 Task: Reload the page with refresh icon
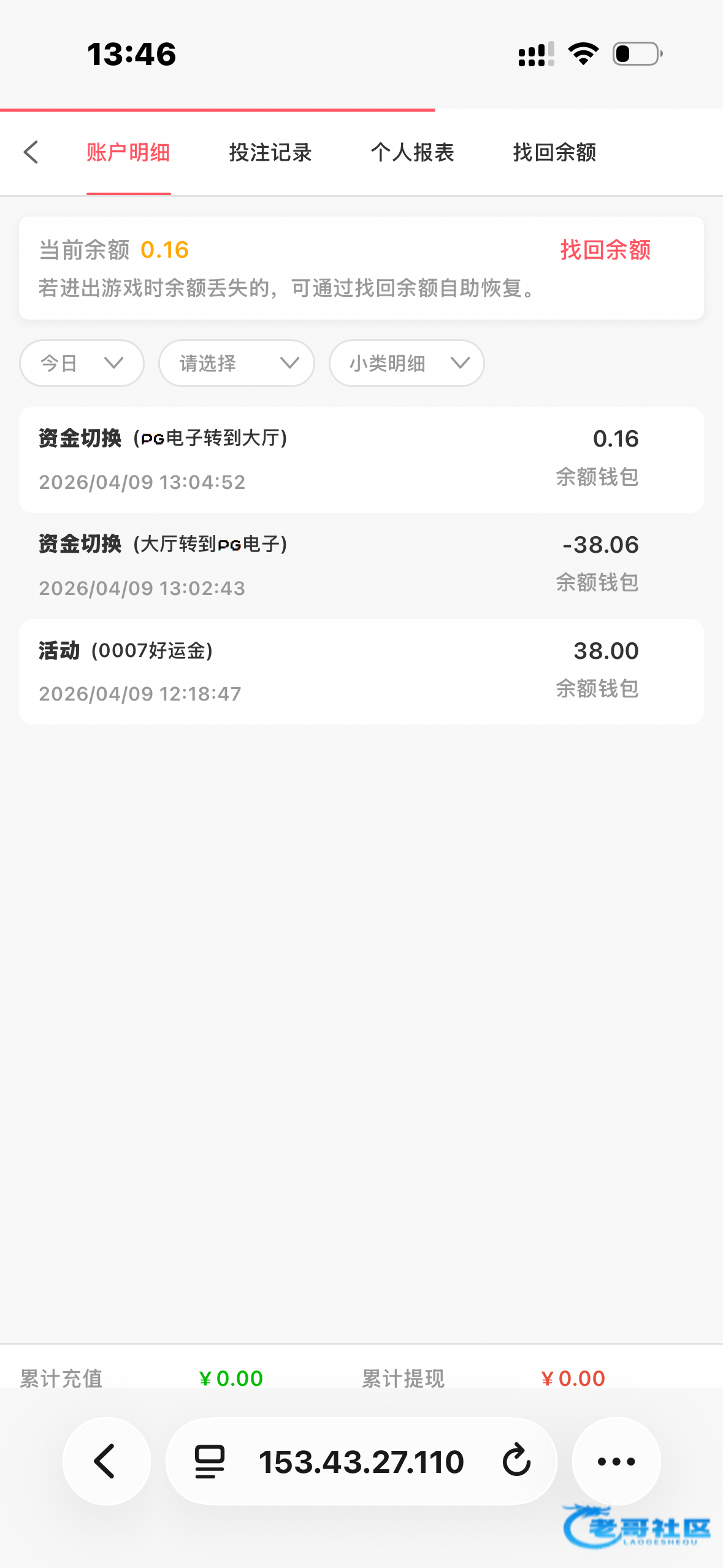516,1460
